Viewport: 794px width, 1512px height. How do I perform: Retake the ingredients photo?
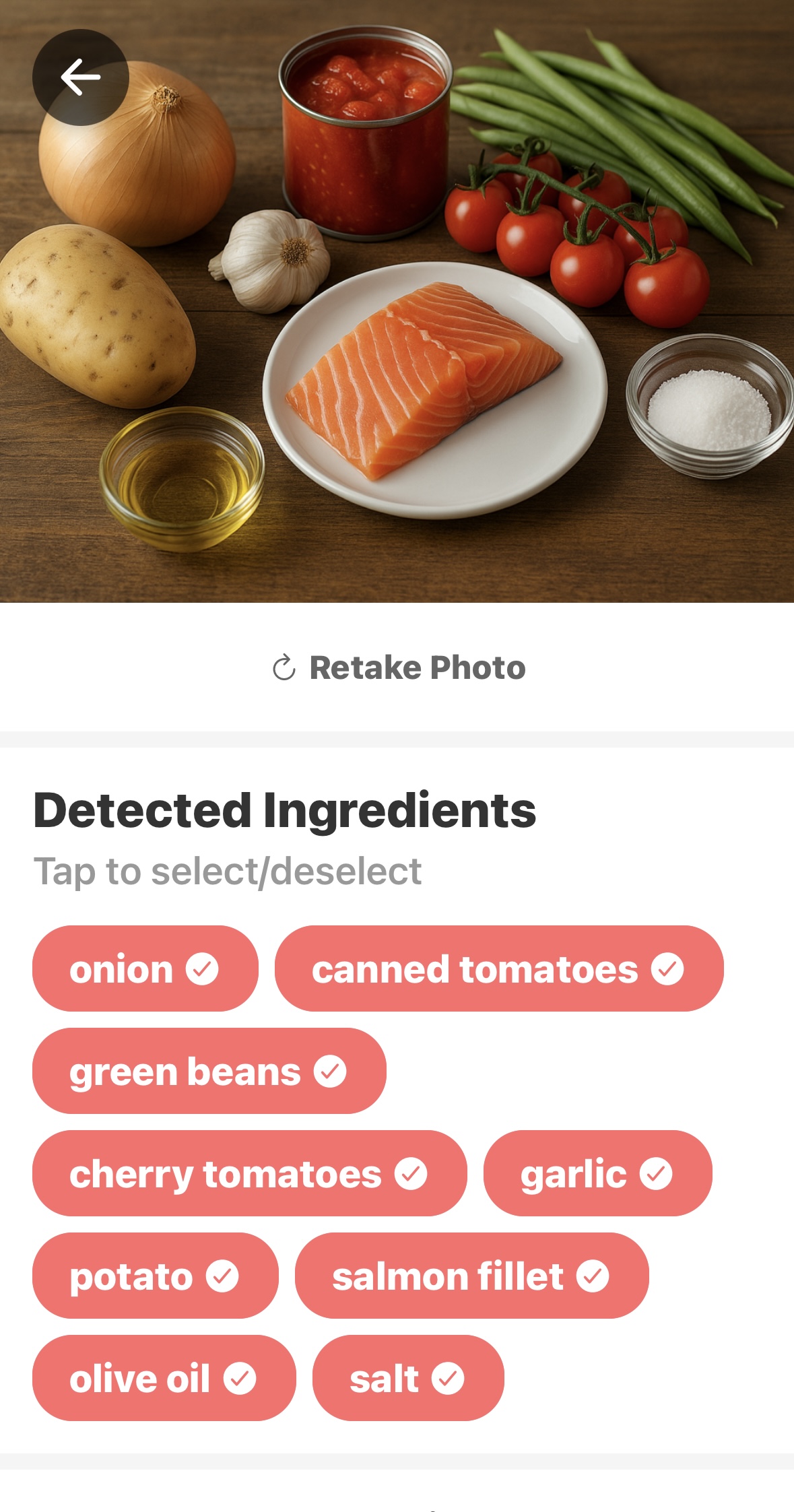click(399, 667)
